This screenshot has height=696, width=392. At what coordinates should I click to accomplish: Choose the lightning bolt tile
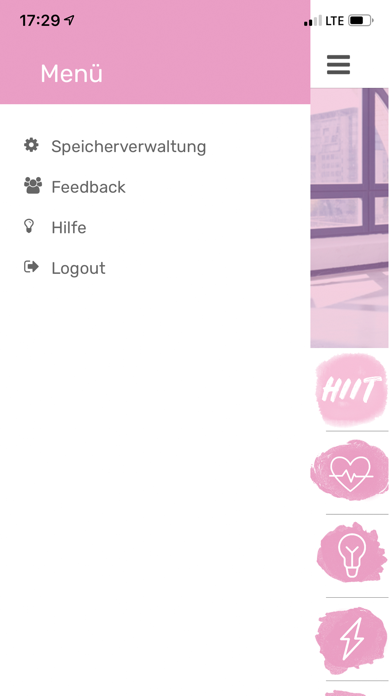[351, 638]
